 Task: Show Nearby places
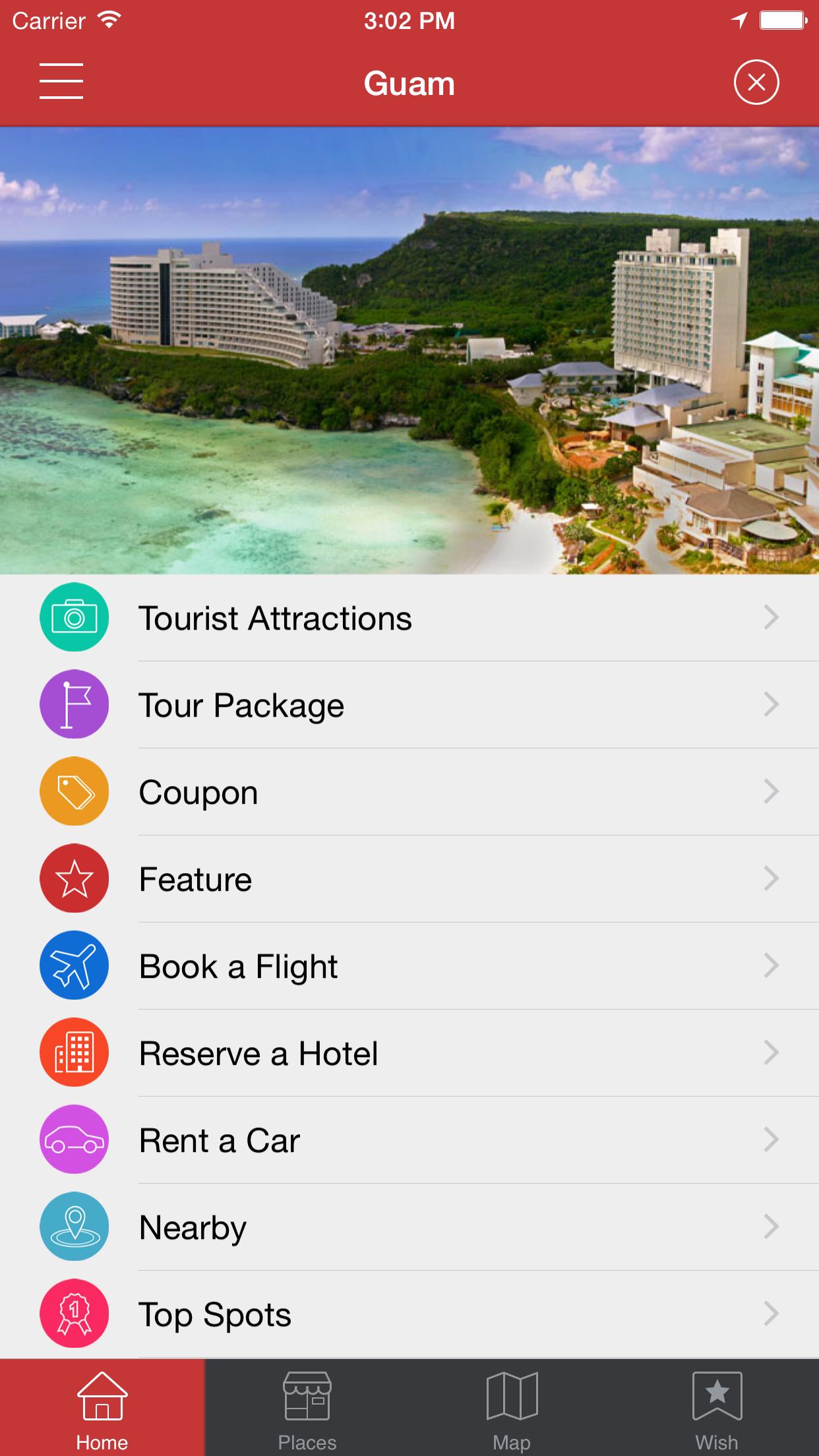click(x=409, y=1227)
